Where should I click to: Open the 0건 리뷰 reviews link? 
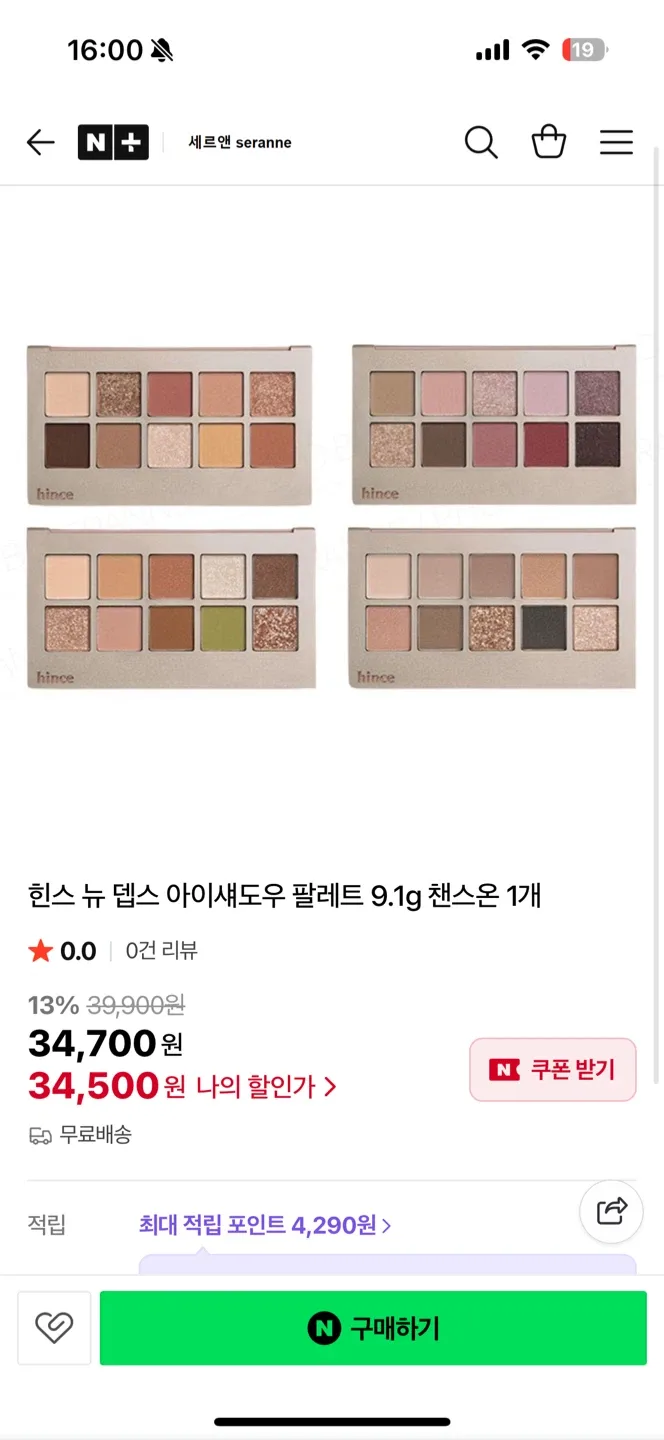(161, 950)
